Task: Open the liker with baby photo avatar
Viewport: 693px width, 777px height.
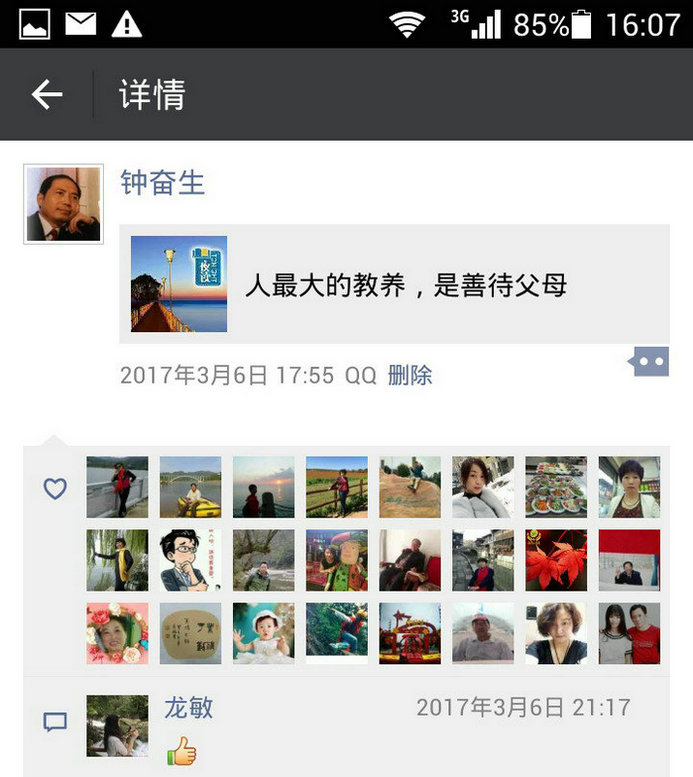Action: [x=263, y=633]
